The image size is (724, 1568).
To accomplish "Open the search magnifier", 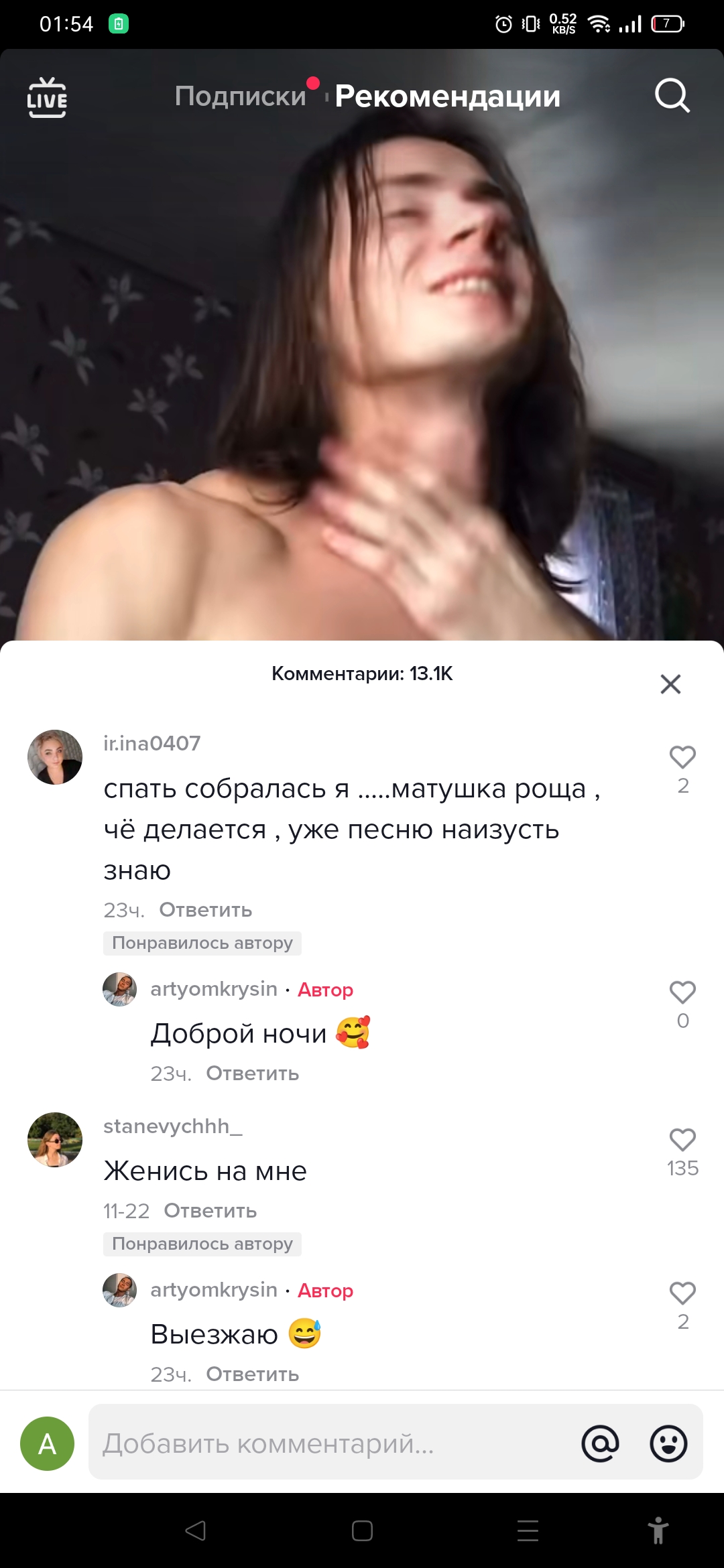I will [672, 96].
